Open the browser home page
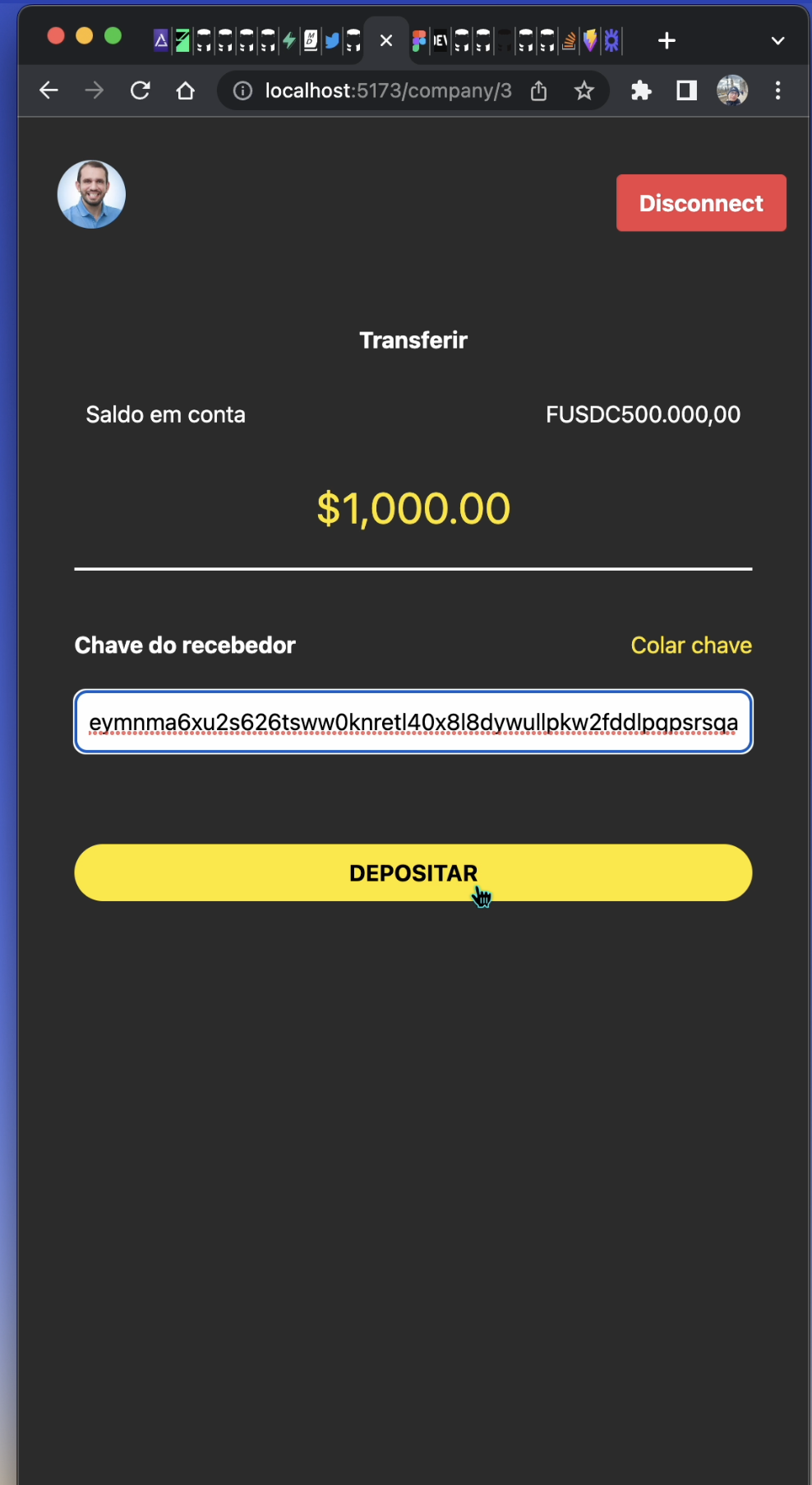 click(x=186, y=90)
